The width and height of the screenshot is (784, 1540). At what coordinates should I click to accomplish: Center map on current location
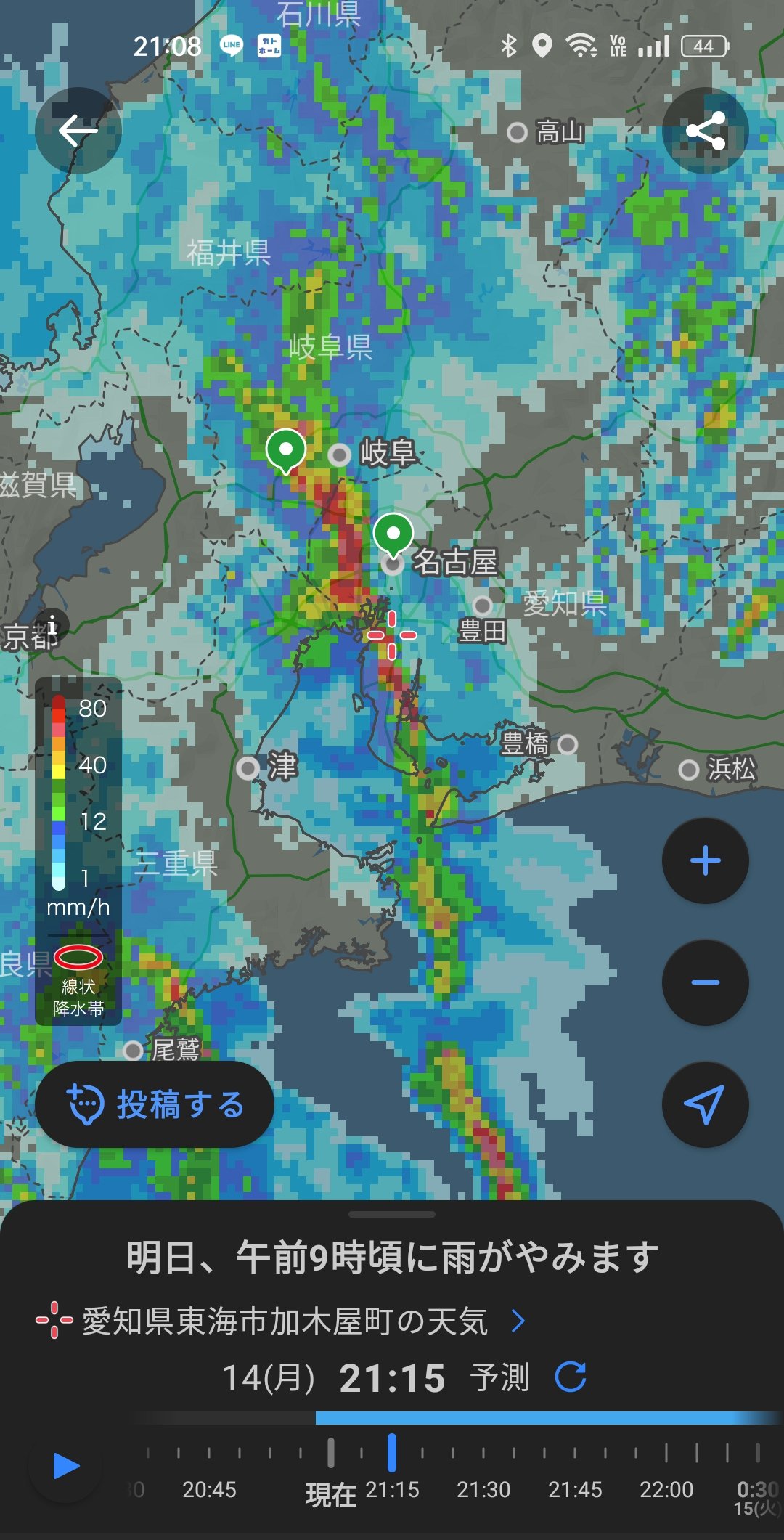[705, 1104]
